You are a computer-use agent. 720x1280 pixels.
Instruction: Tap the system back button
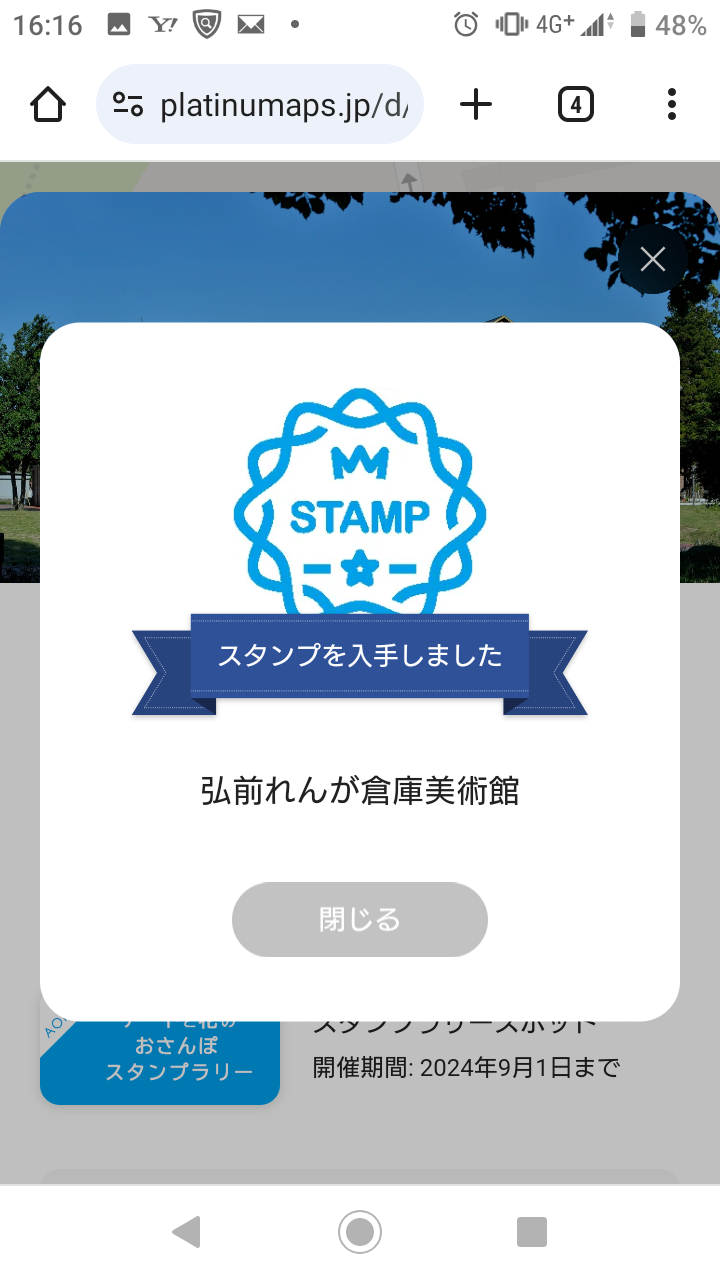(x=186, y=1232)
